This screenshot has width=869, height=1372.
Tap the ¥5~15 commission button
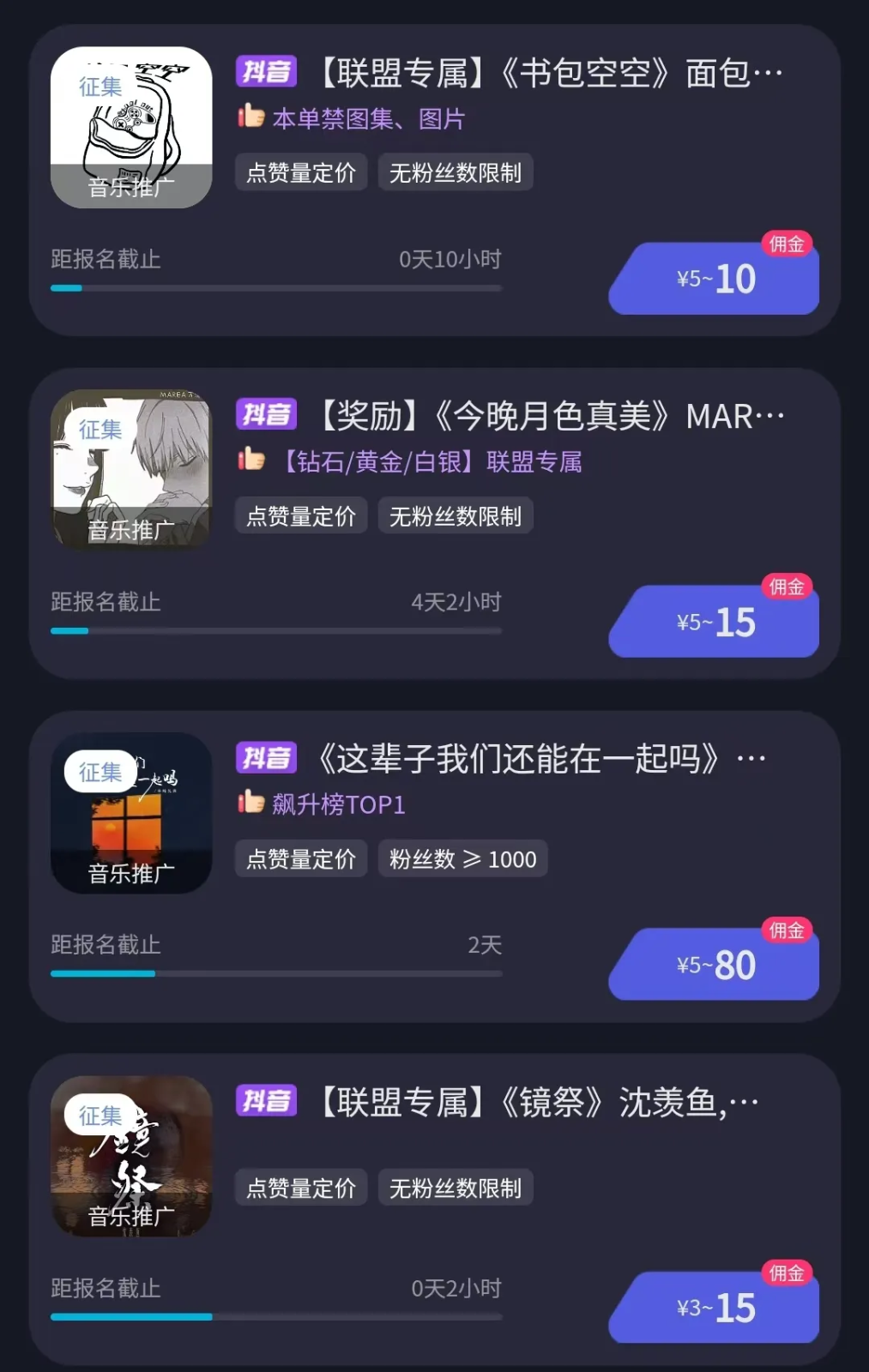pyautogui.click(x=715, y=622)
